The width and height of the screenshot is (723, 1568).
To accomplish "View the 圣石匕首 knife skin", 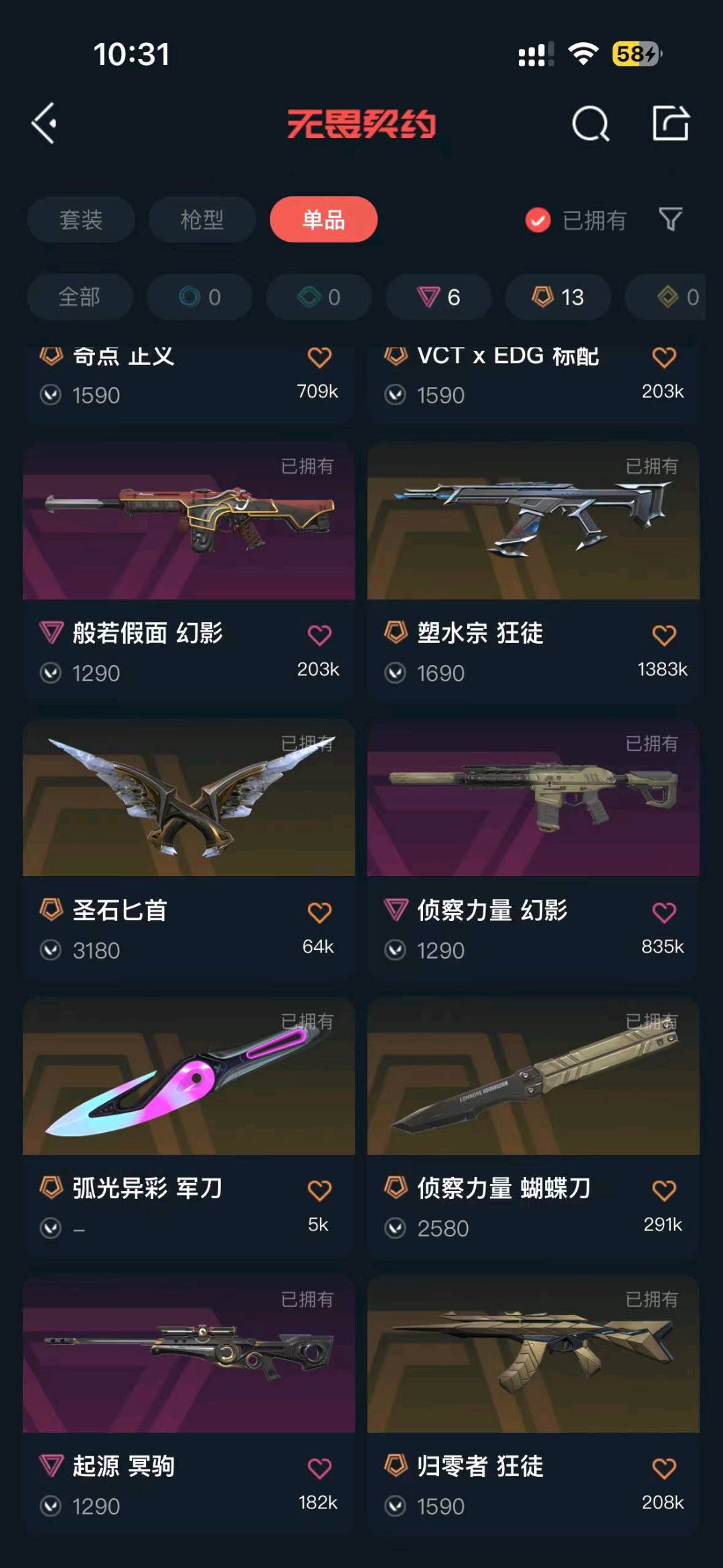I will coord(189,800).
